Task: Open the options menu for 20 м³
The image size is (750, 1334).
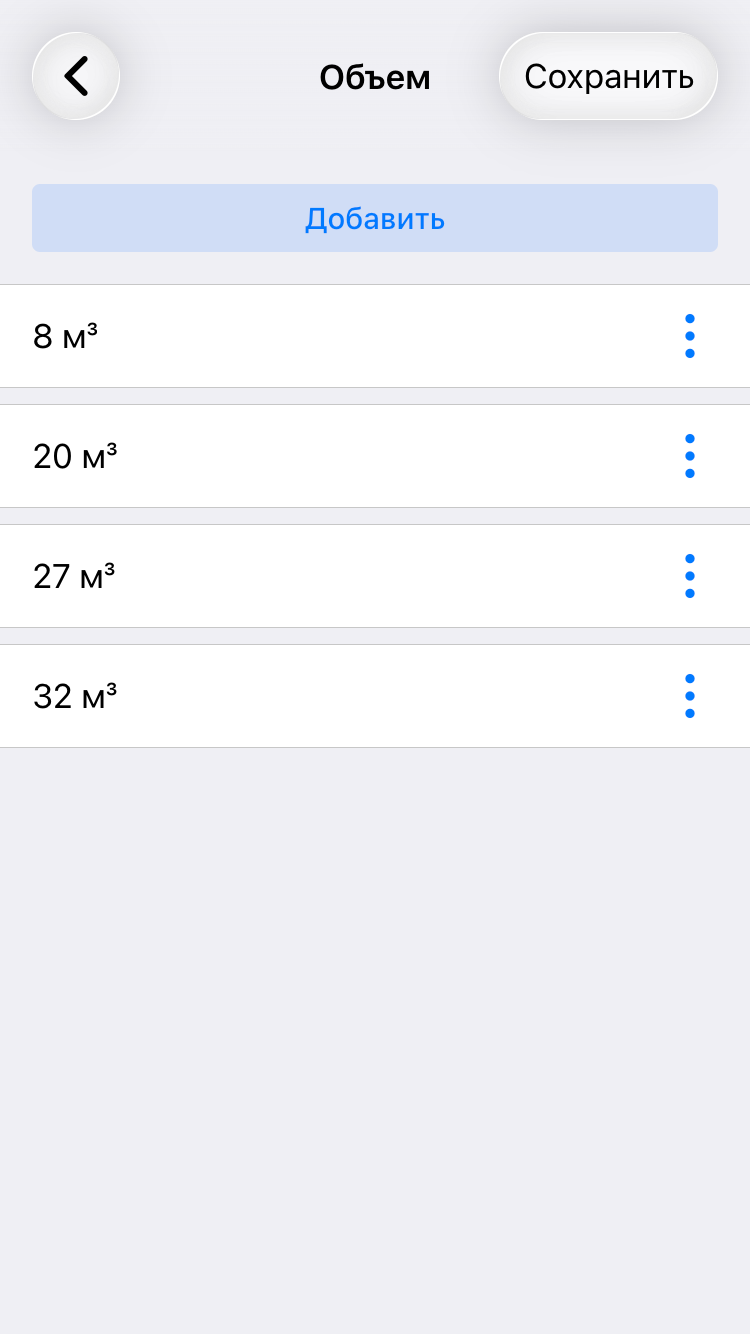Action: coord(689,456)
